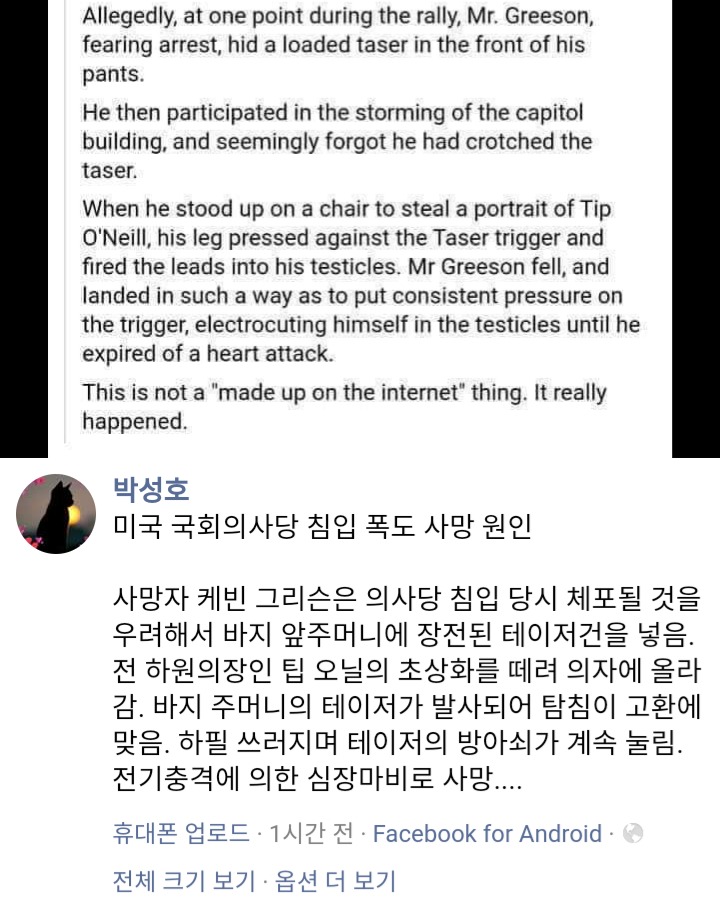Image resolution: width=720 pixels, height=922 pixels.
Task: Open 박성호's profile name link
Action: pos(152,490)
